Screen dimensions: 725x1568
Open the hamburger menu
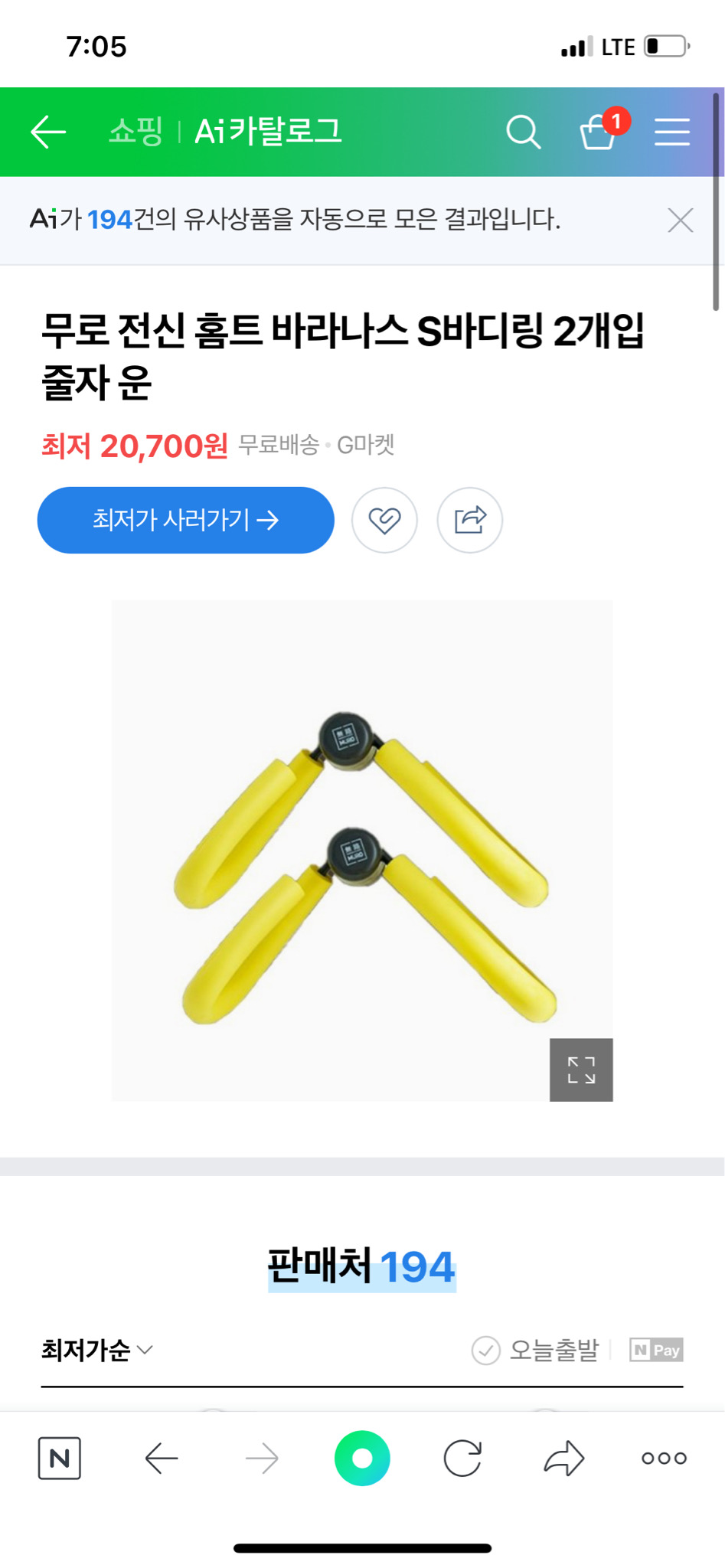[x=672, y=132]
